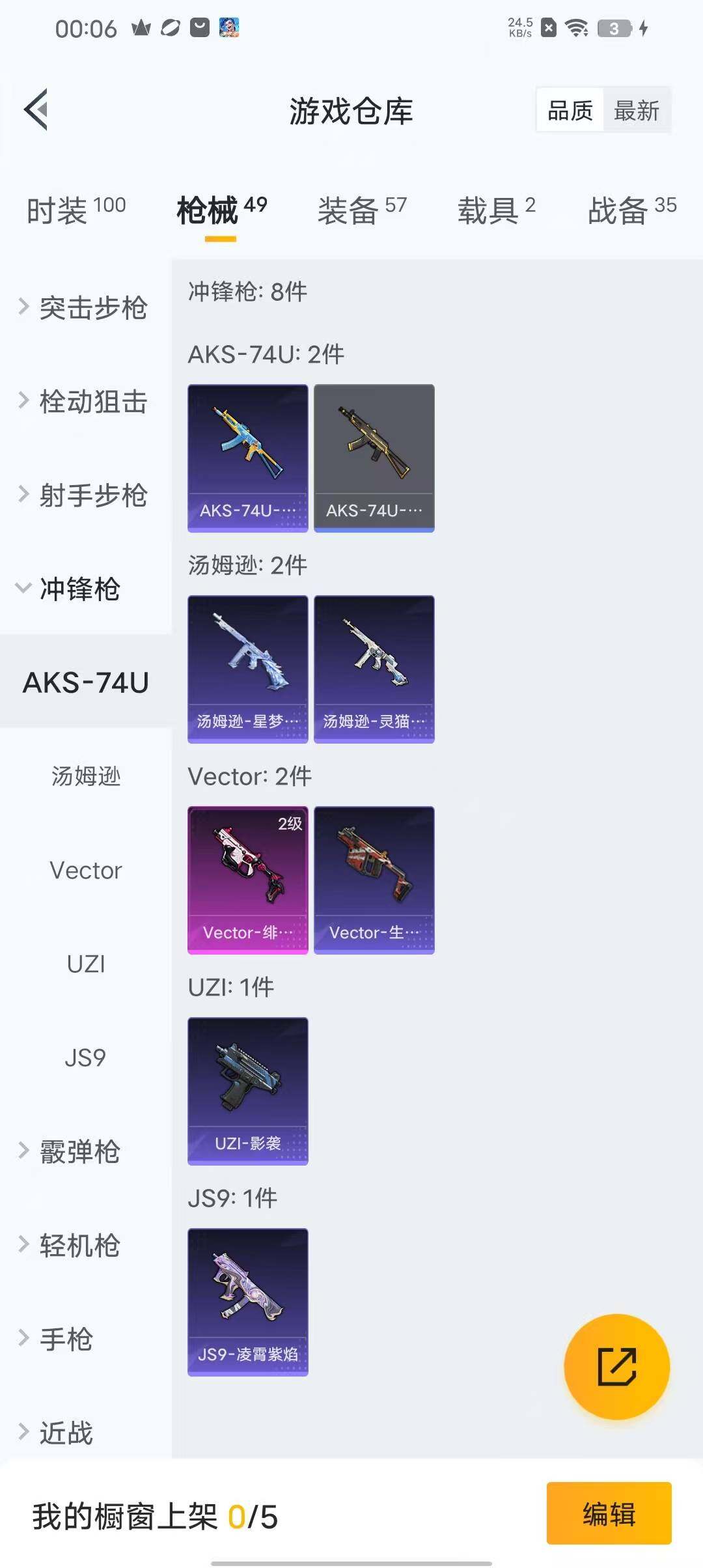
Task: Switch to the 装备 tab
Action: [362, 210]
